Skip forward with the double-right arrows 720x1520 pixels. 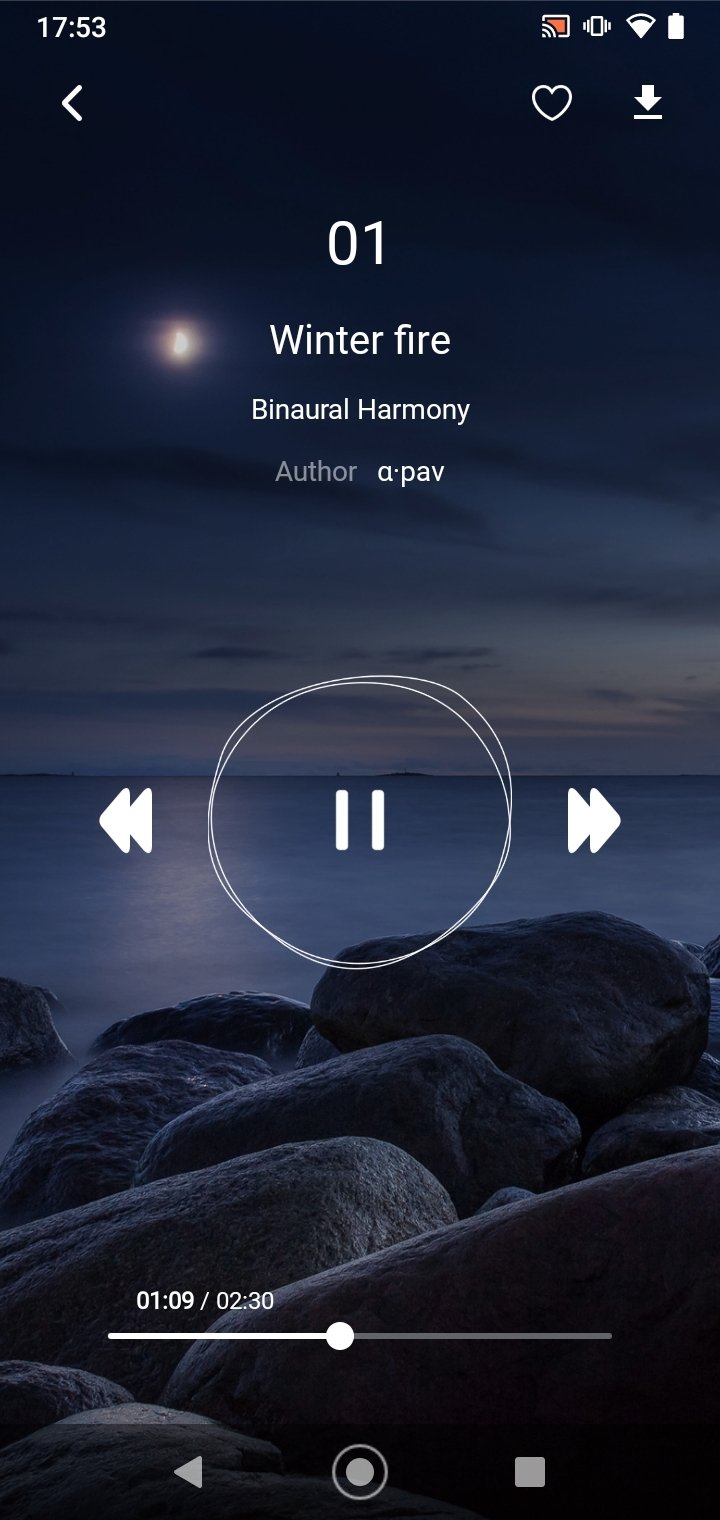[593, 821]
